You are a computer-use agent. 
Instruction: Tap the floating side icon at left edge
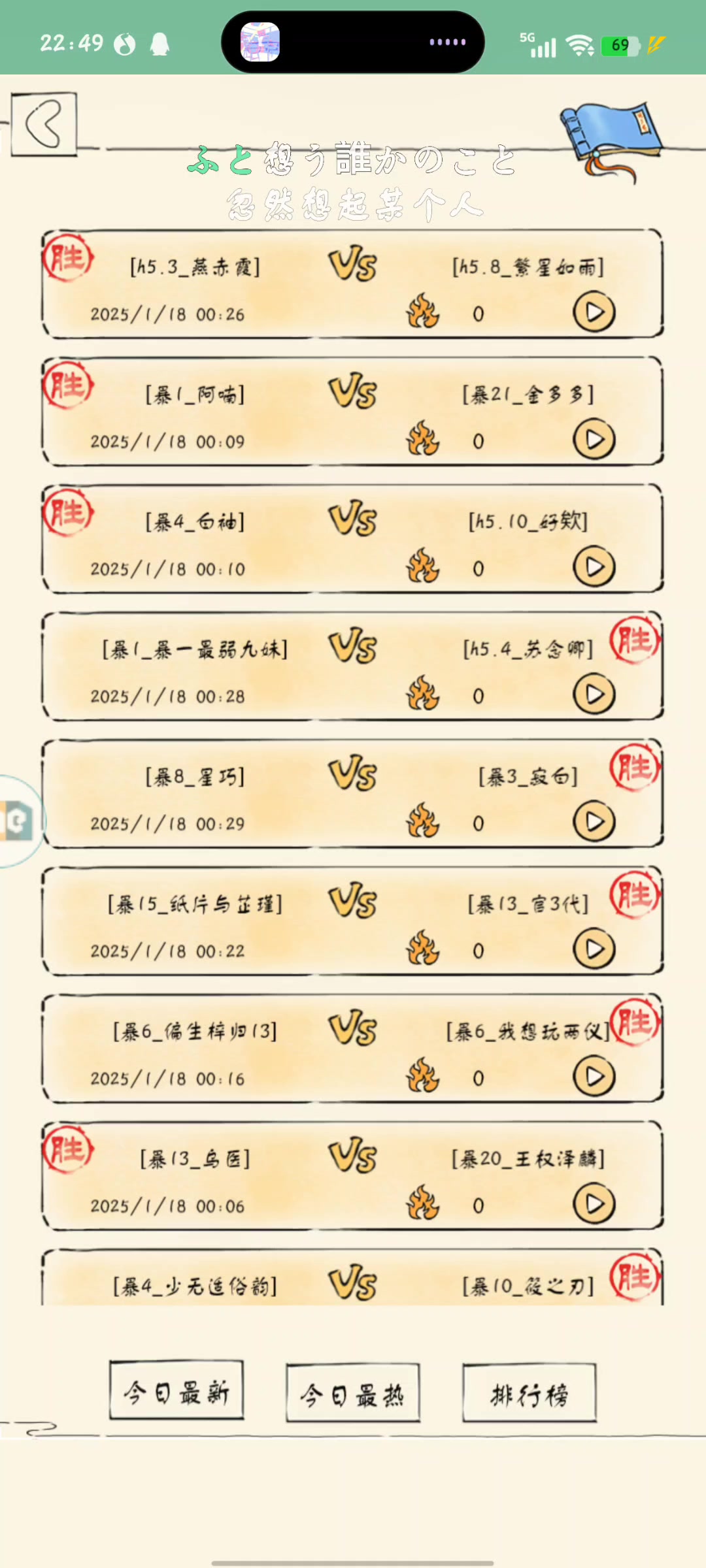click(x=17, y=821)
